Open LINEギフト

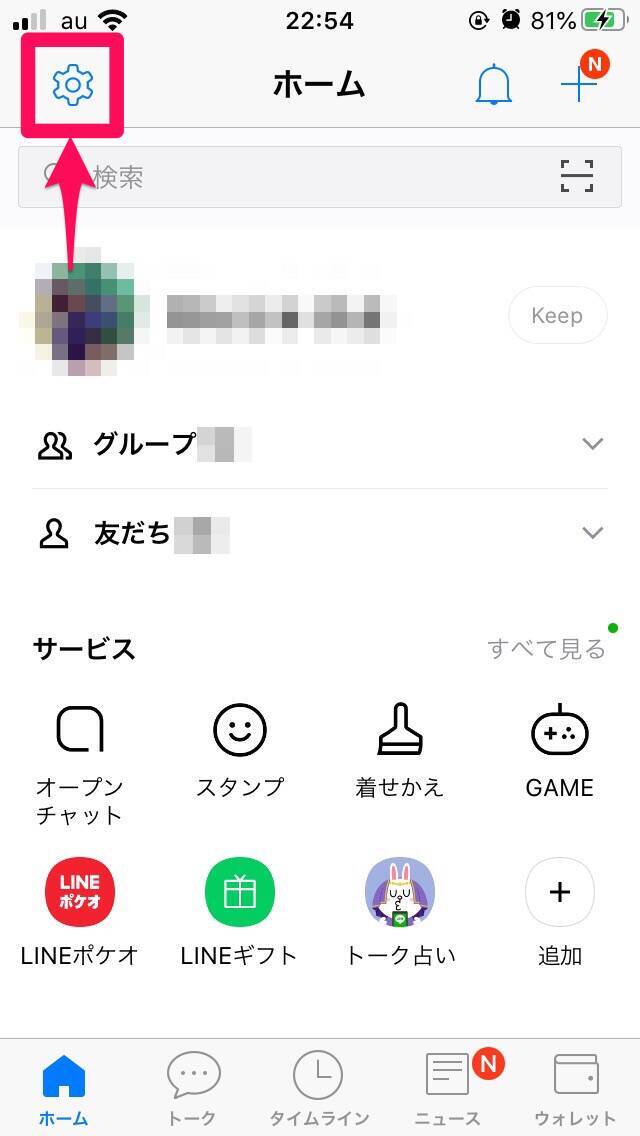coord(240,912)
